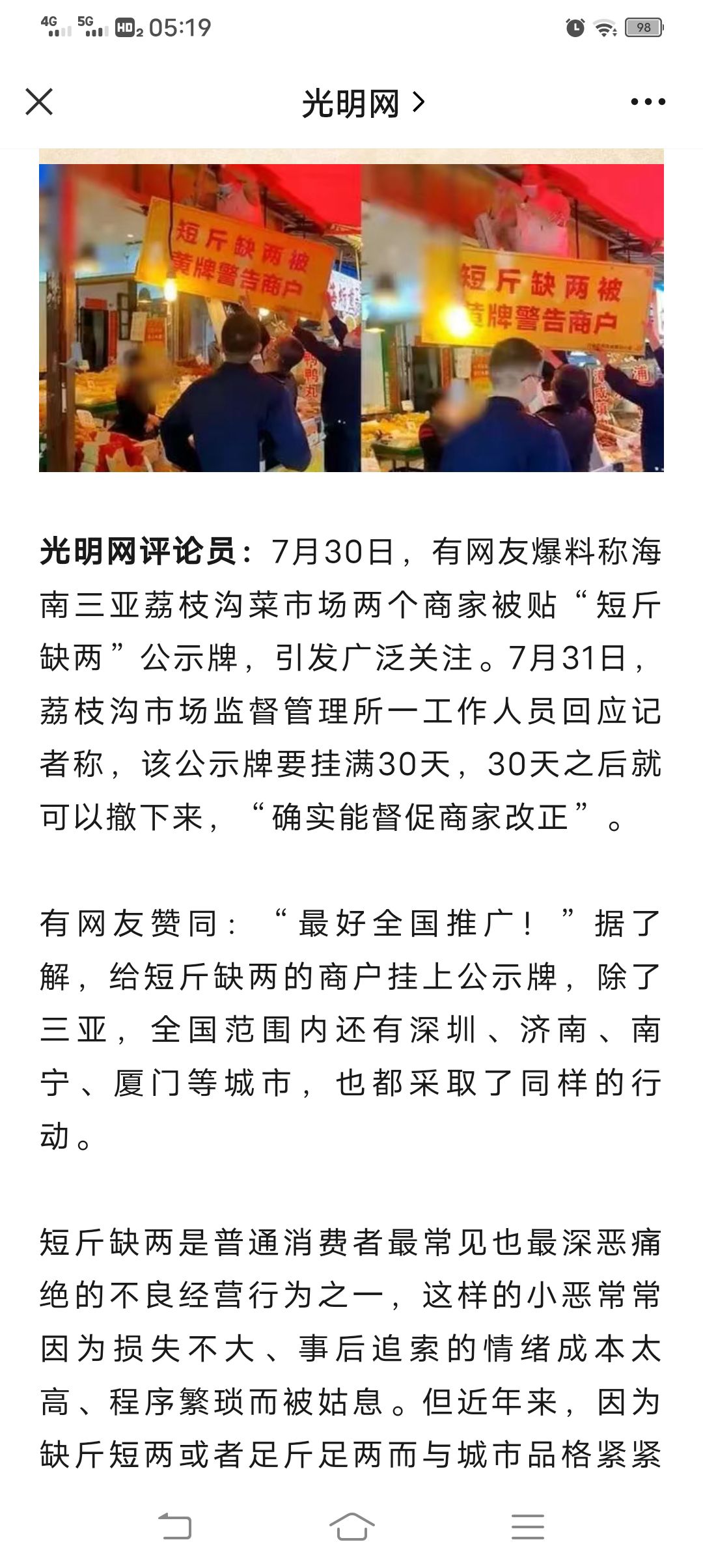Viewport: 703px width, 1568px height.
Task: Go to the phone's home screen
Action: (x=351, y=1526)
